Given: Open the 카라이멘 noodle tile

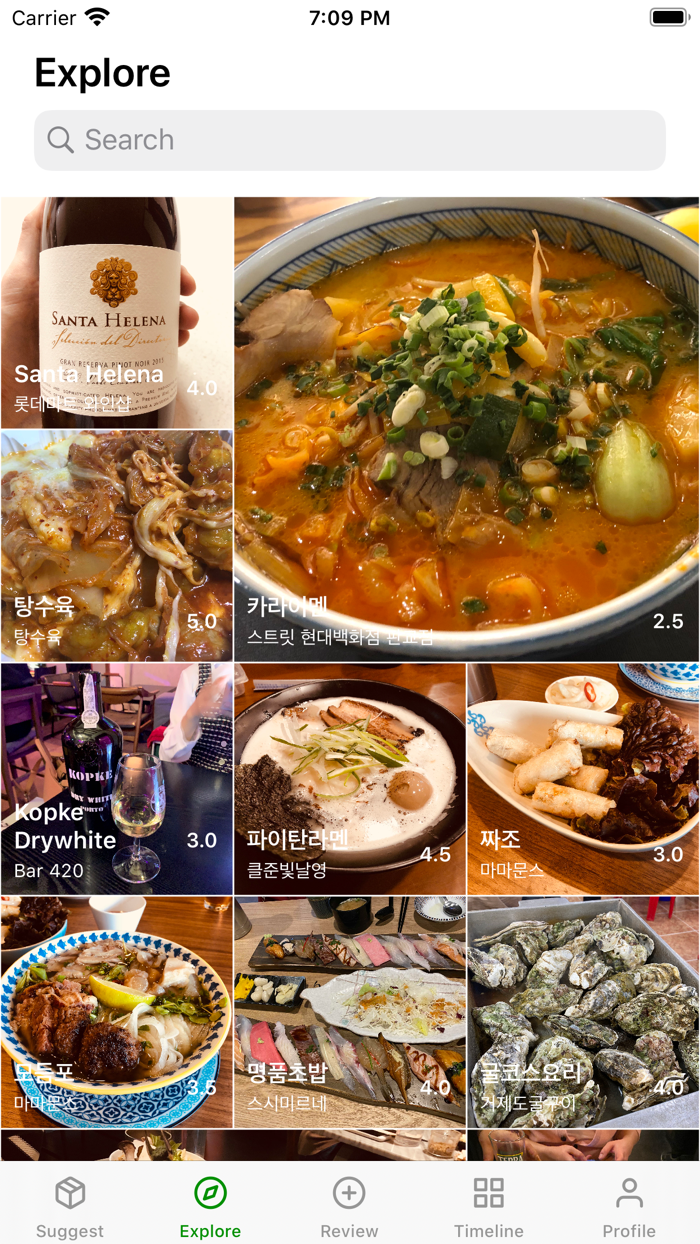Looking at the screenshot, I should click(466, 429).
